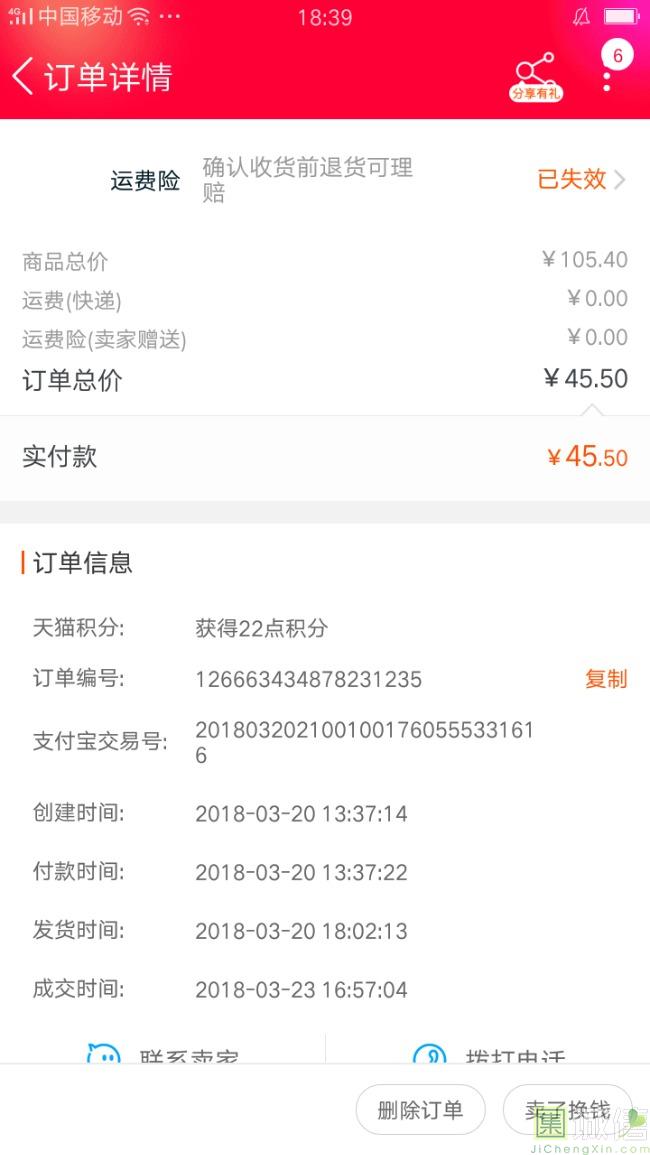Tap the 卖了换钱 button

569,1110
